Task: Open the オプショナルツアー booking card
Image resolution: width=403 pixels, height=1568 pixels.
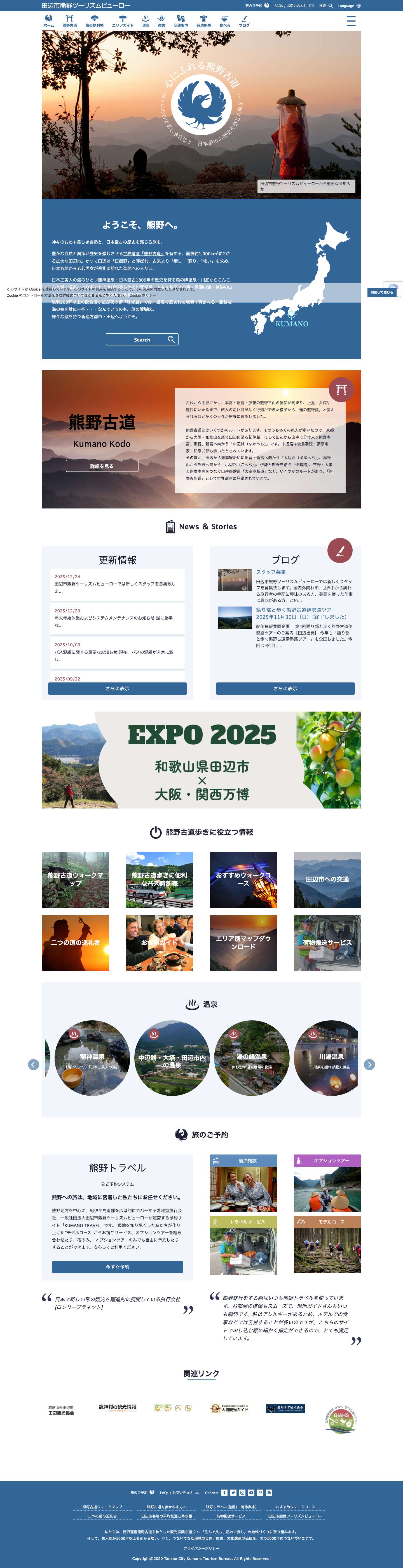Action: coord(327,1183)
